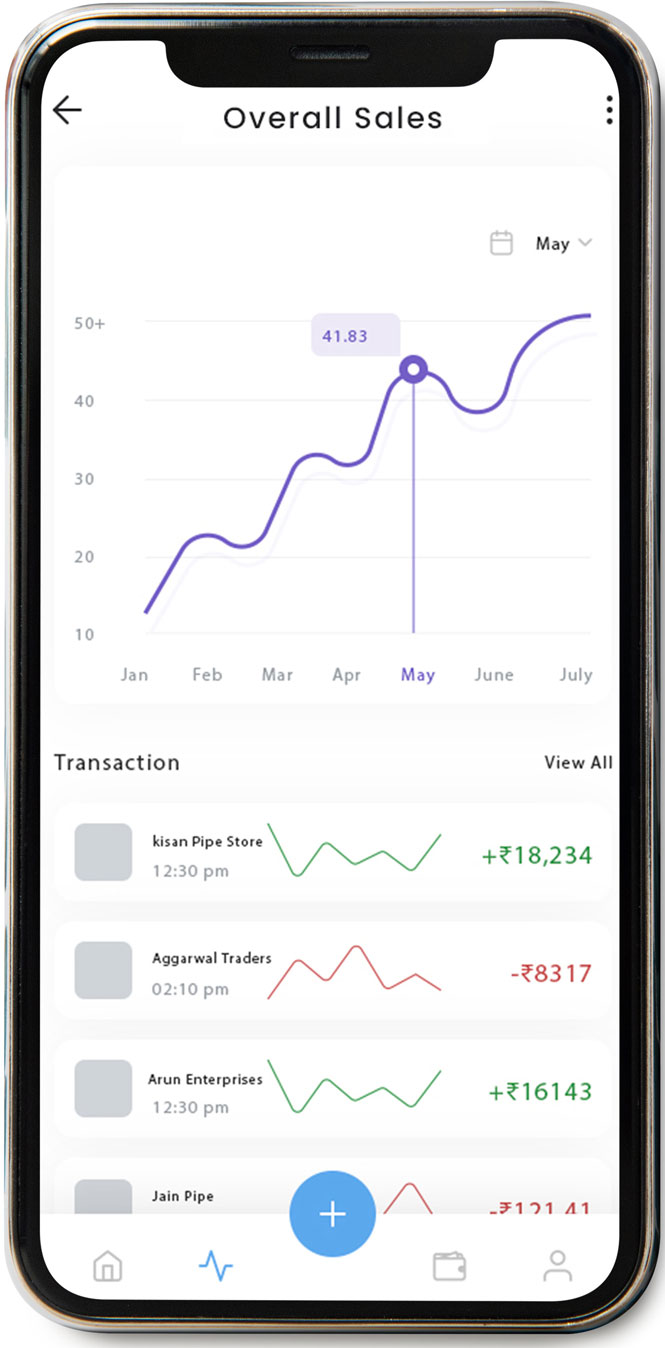Open the Arun Enterprises transaction

tap(332, 1089)
